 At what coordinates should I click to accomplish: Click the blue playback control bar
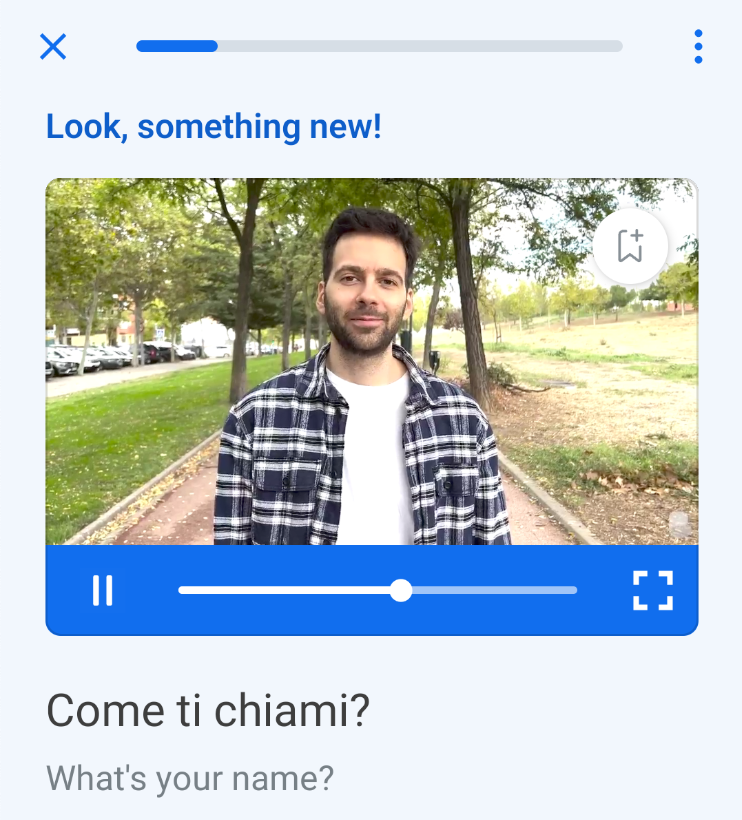click(371, 590)
